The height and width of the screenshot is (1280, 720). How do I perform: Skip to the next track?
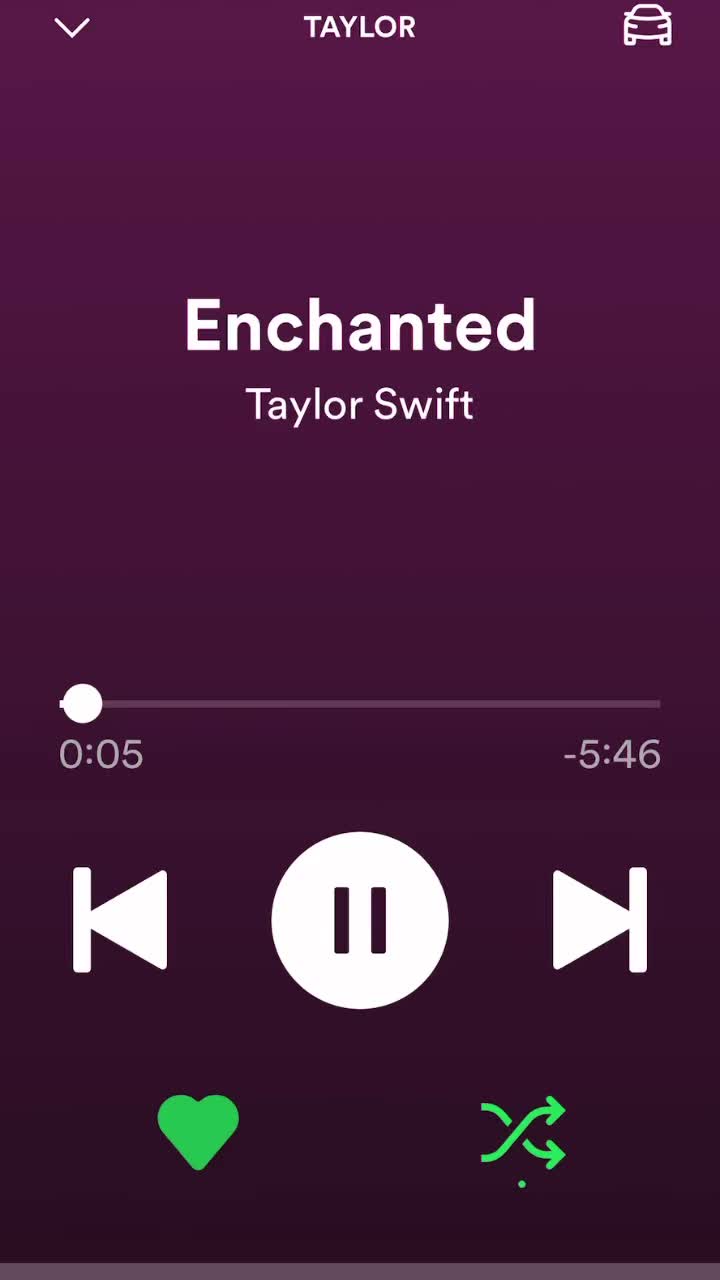(600, 920)
